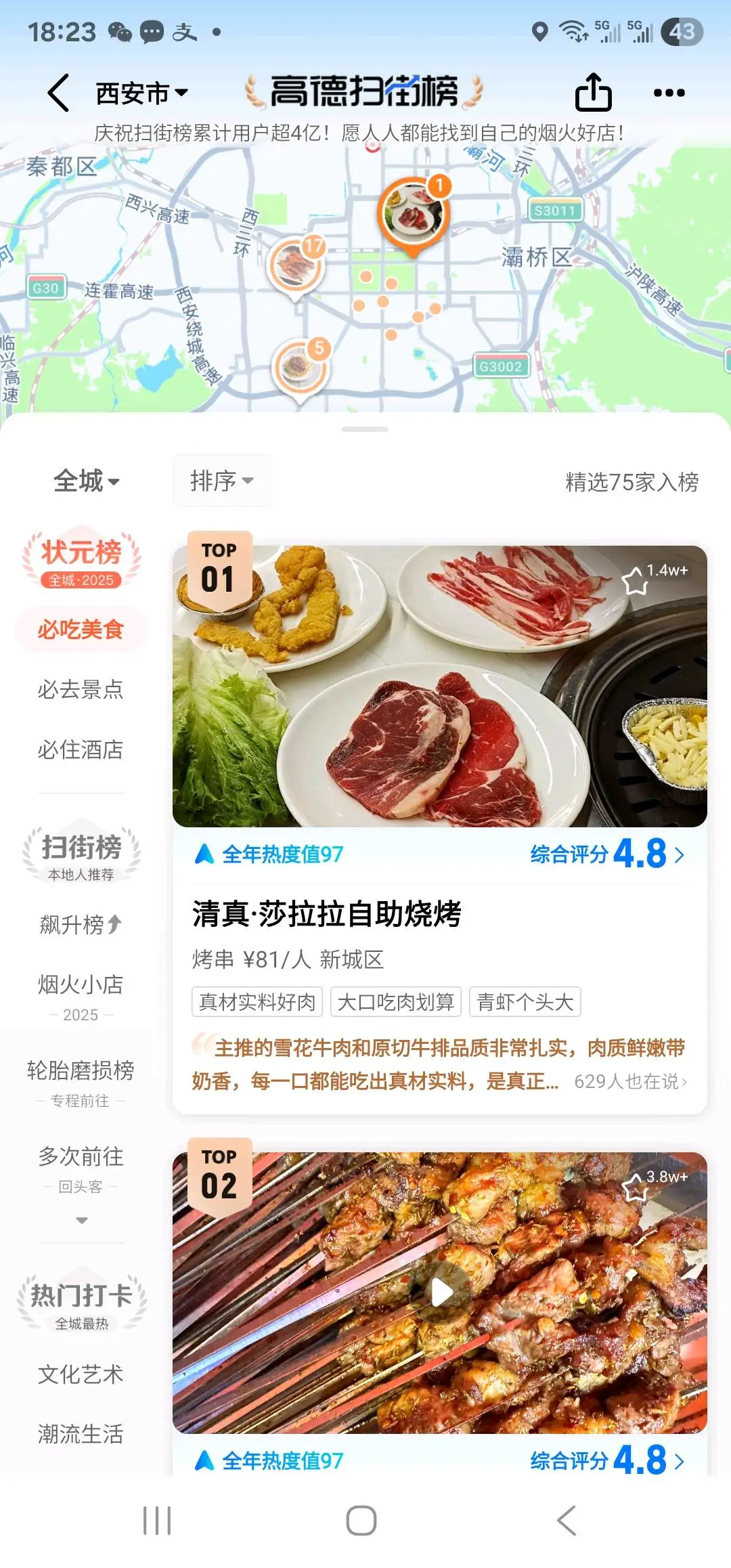Read the 629人也在说 reviews
The height and width of the screenshot is (1568, 731).
point(630,1081)
